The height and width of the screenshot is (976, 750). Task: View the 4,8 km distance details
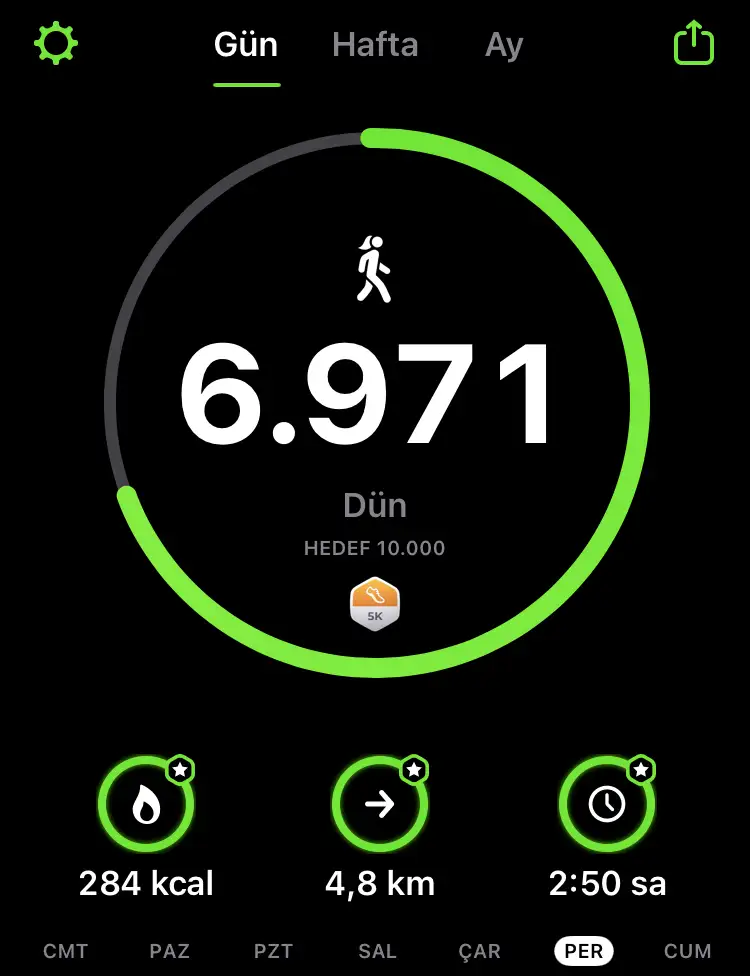pyautogui.click(x=380, y=806)
